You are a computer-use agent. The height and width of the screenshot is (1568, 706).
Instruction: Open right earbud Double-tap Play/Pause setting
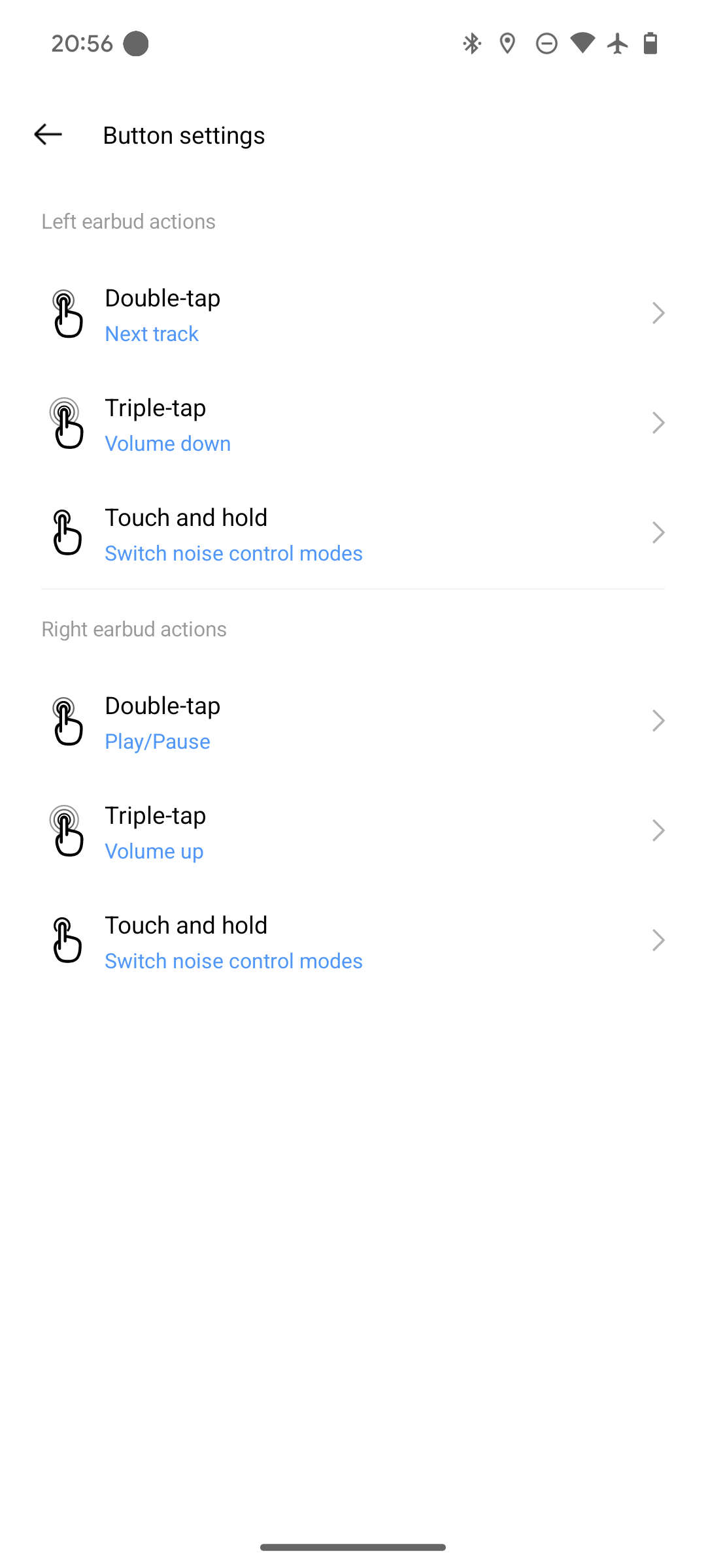(353, 722)
